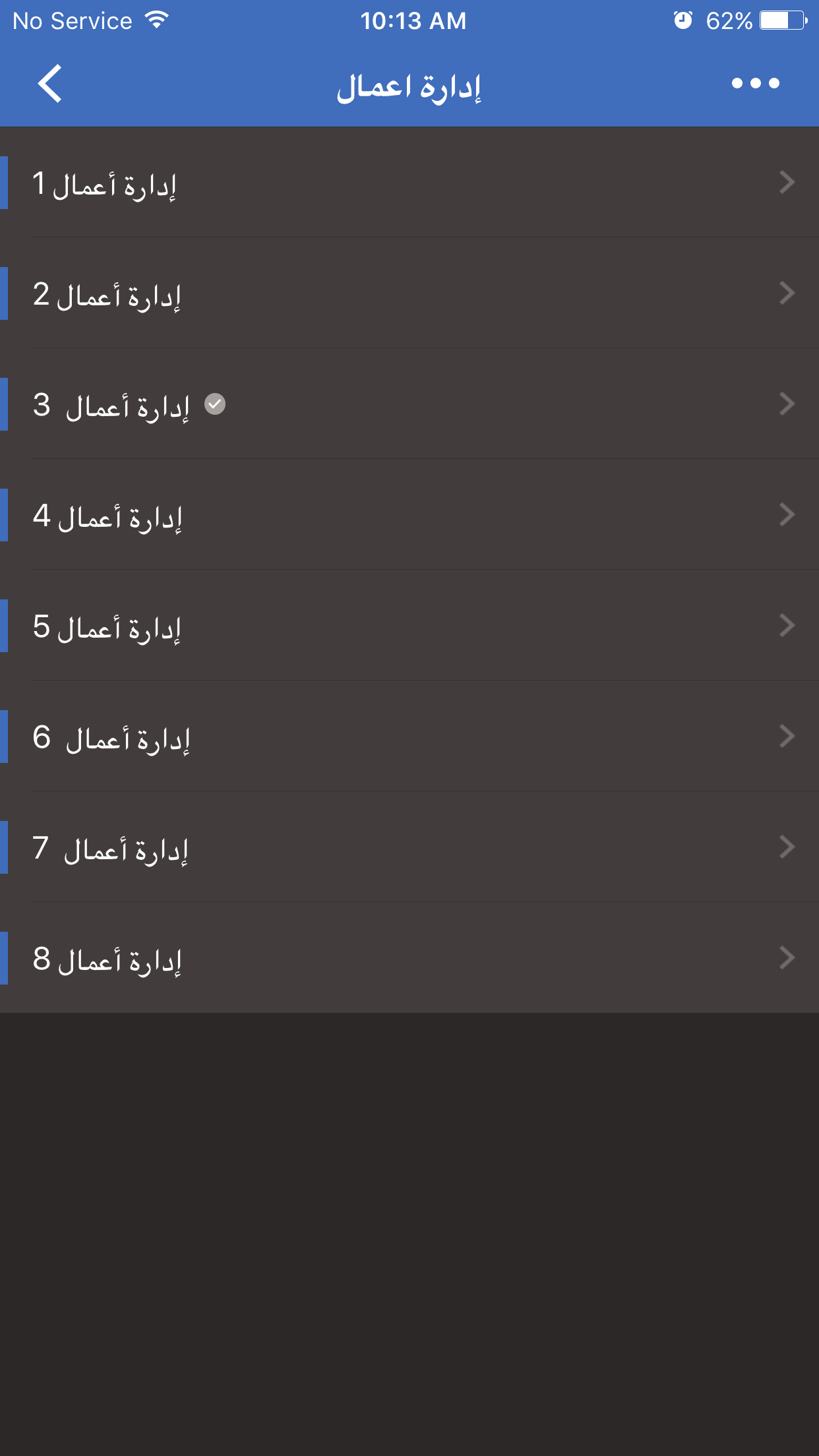Open the three-dot overflow menu
This screenshot has height=1456, width=819.
coord(756,83)
